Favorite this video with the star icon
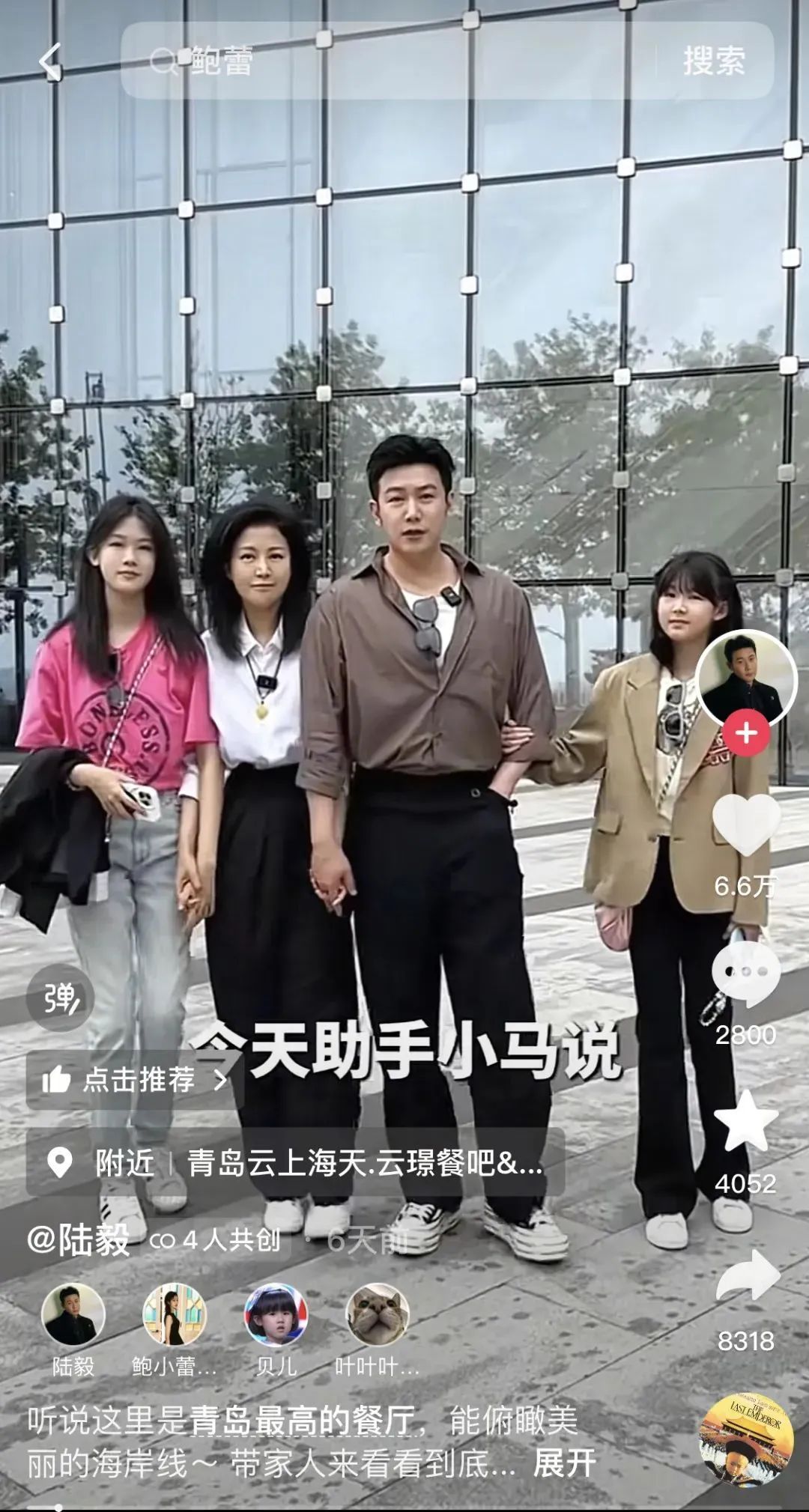 pyautogui.click(x=745, y=1122)
